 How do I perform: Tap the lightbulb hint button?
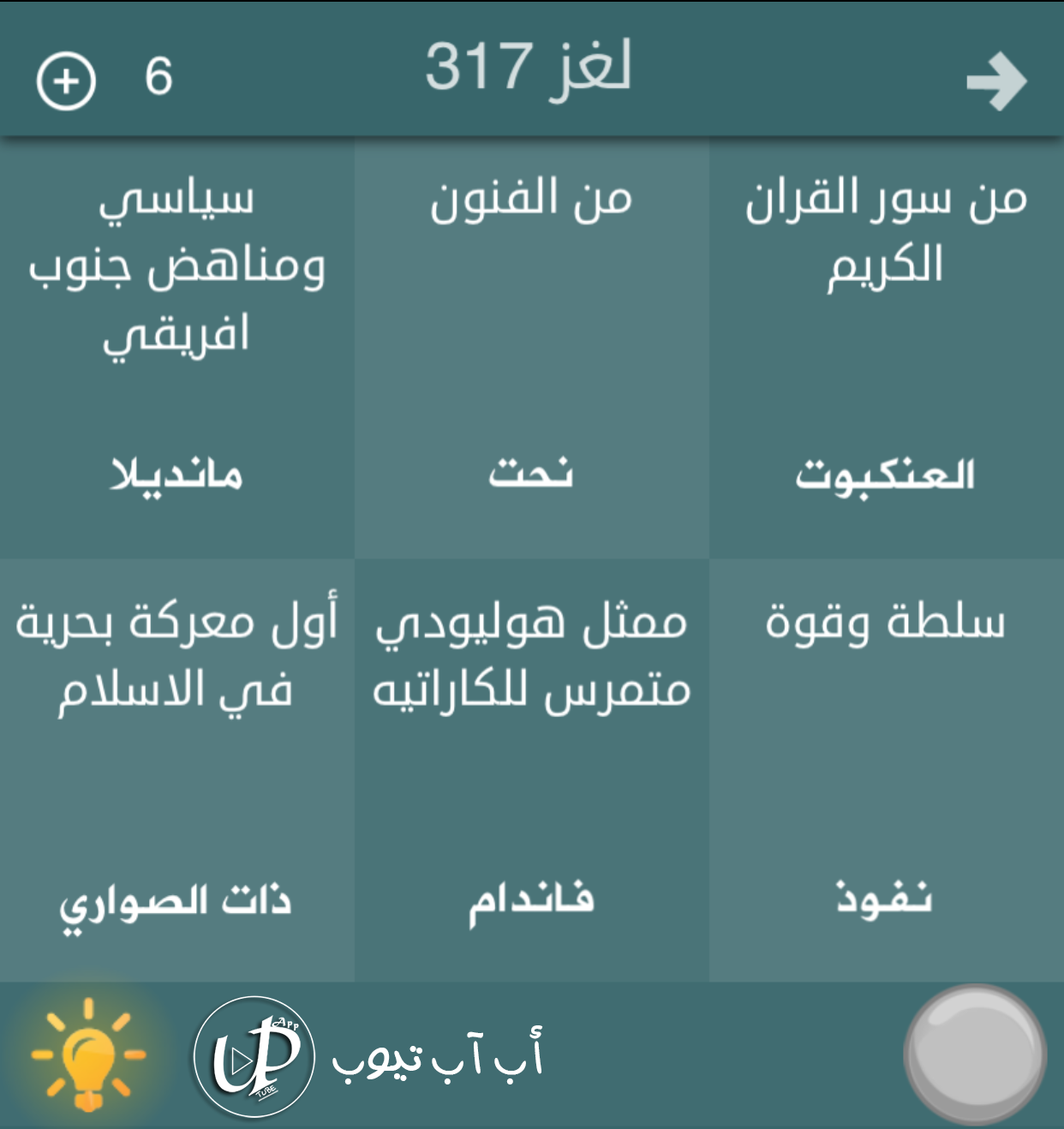click(x=88, y=1054)
